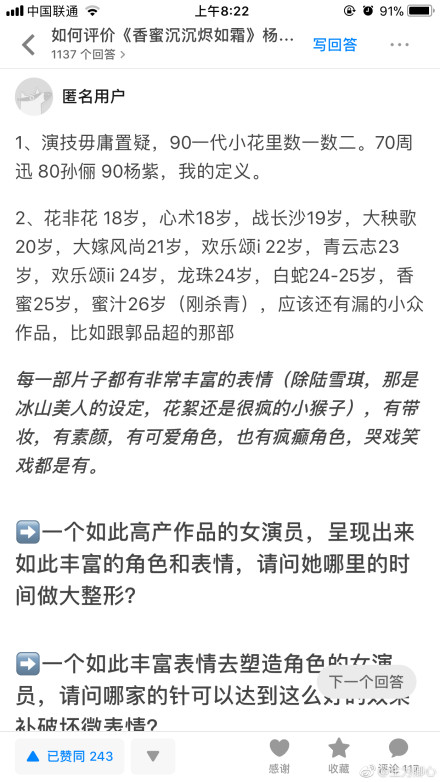Tap the 已赞同 243 upvote button
Viewport: 440px width, 782px height.
coord(69,757)
